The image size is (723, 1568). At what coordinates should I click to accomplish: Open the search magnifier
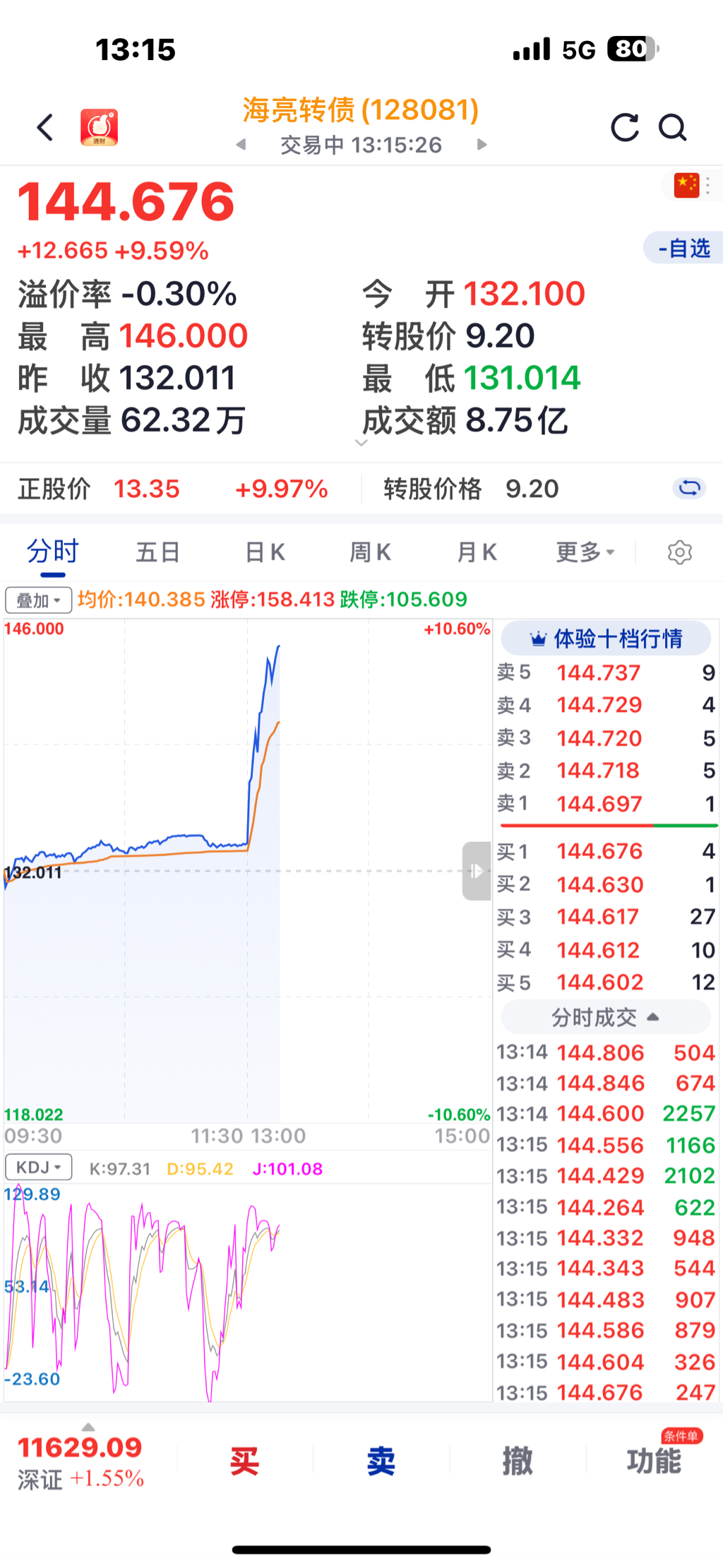pyautogui.click(x=672, y=128)
